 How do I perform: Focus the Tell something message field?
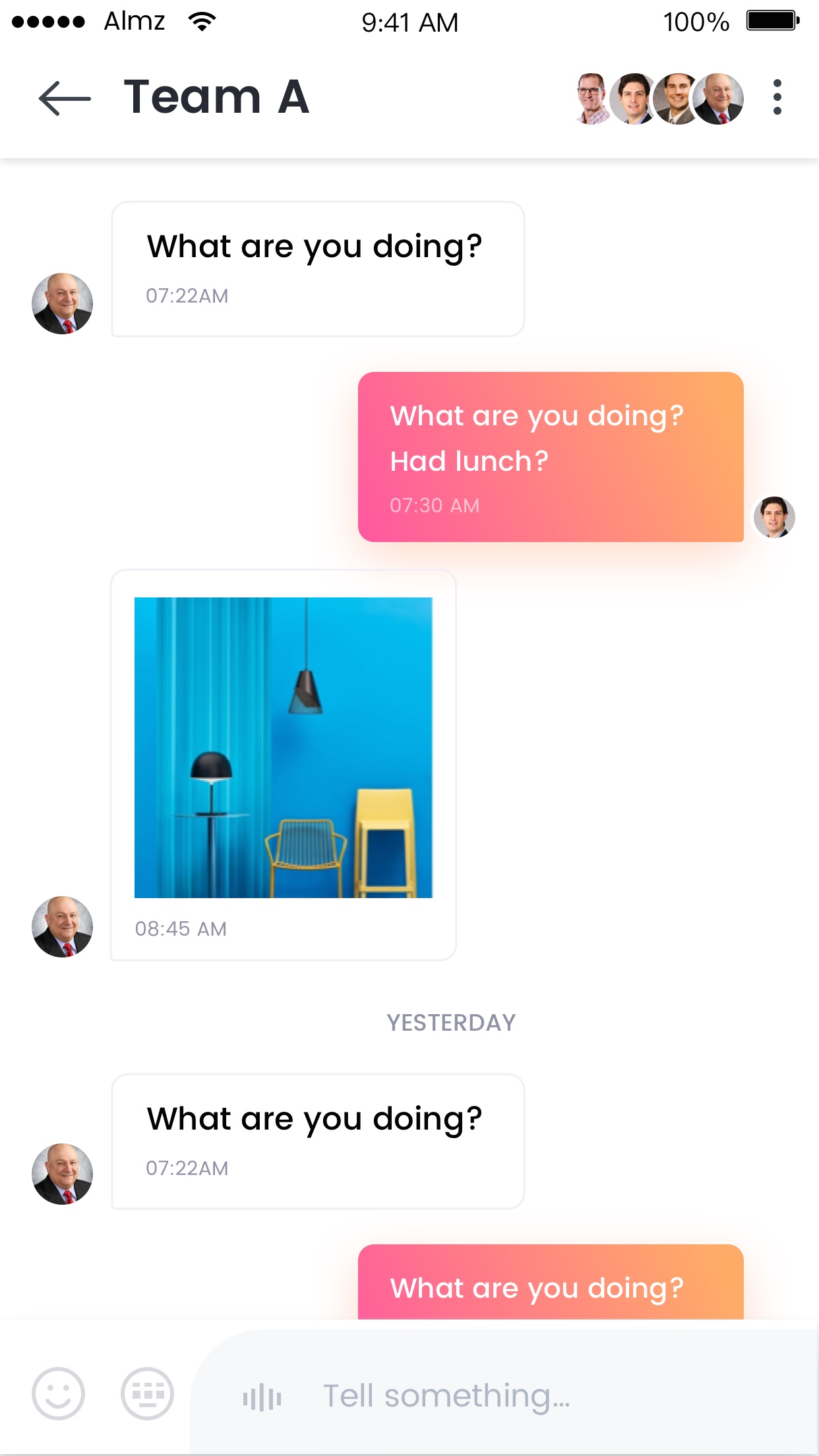point(504,1393)
